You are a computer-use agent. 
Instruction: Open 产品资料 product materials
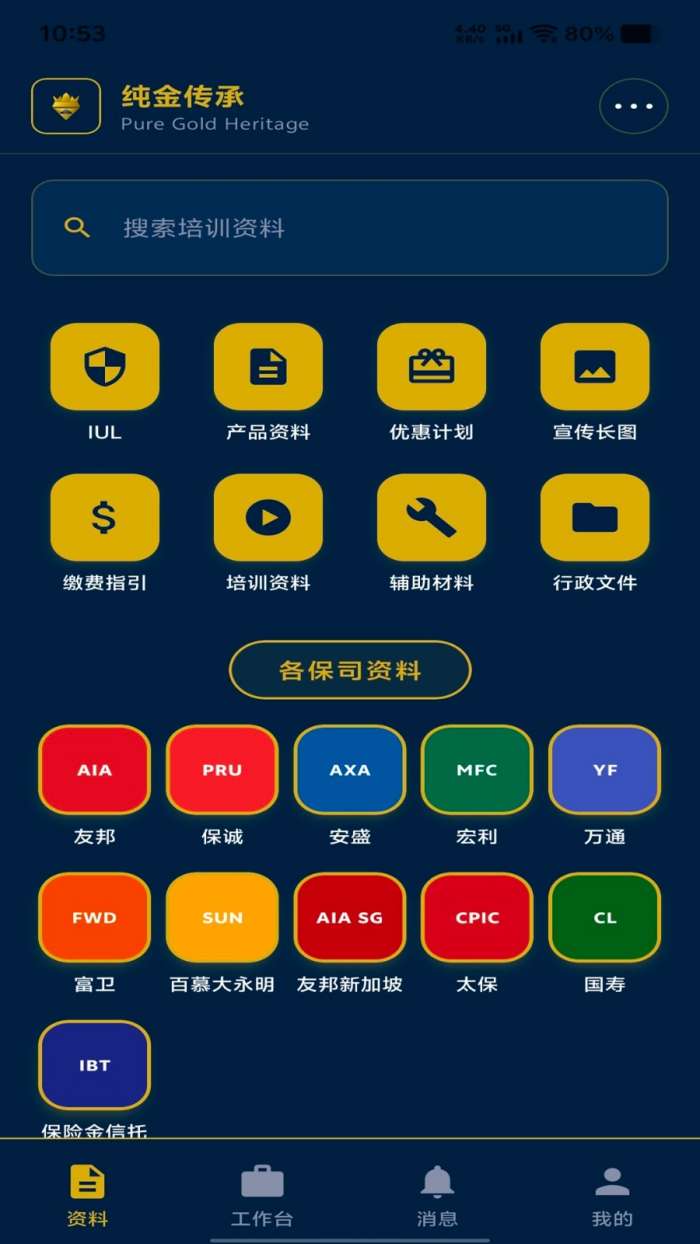coord(268,367)
